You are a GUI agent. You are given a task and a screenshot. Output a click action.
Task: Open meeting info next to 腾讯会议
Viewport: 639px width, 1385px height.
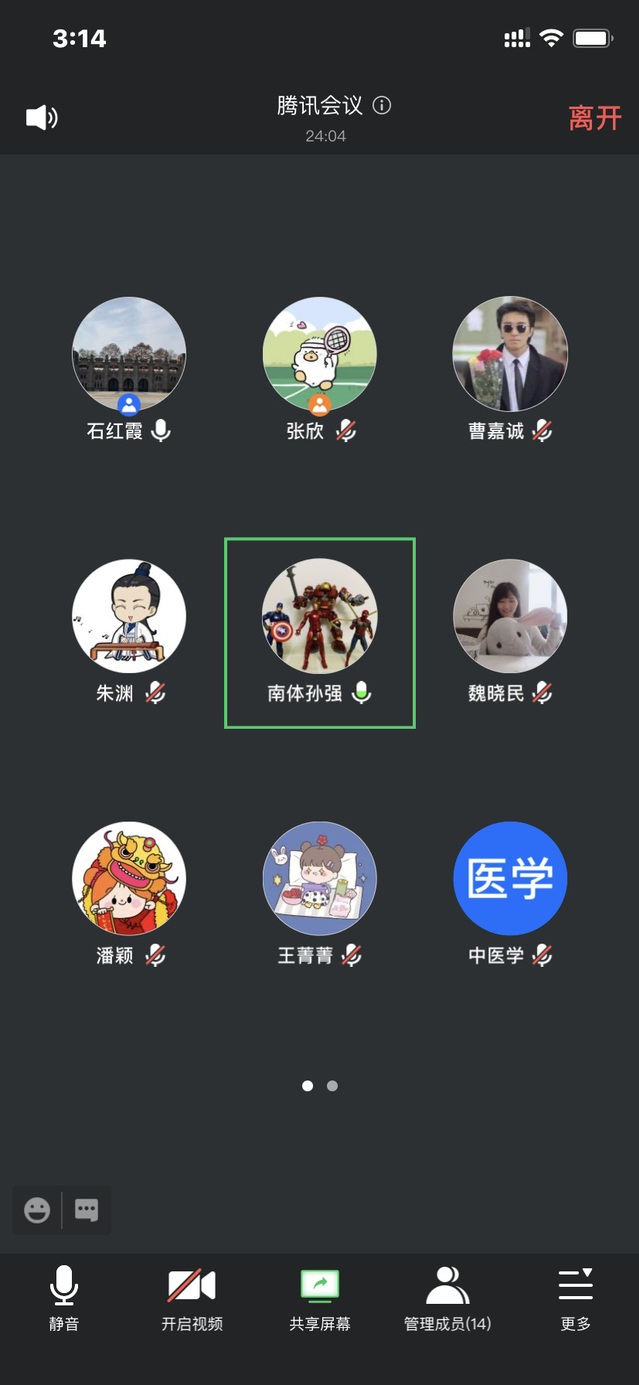pyautogui.click(x=382, y=105)
